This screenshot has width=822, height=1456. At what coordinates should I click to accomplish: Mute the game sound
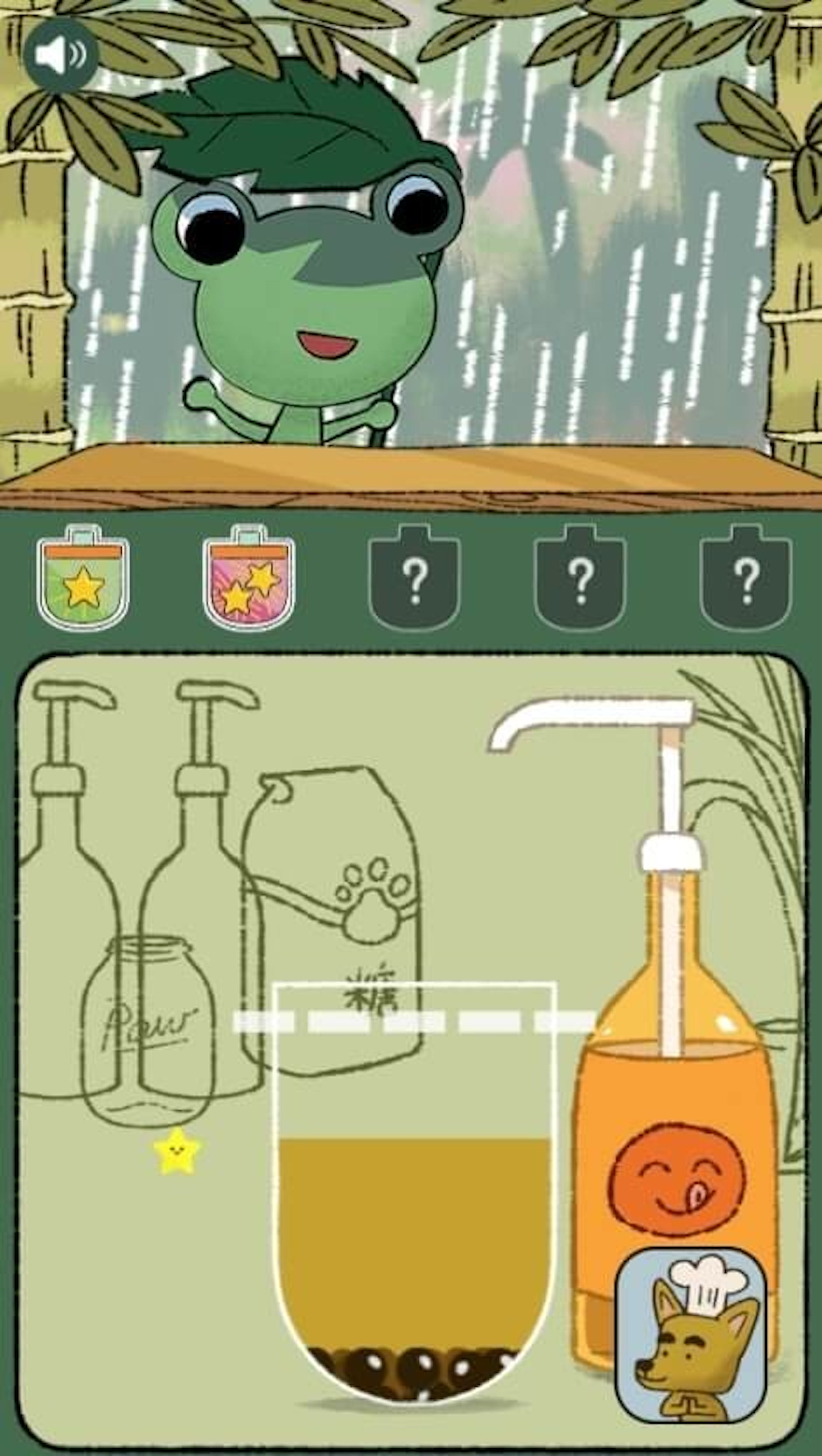pyautogui.click(x=60, y=55)
